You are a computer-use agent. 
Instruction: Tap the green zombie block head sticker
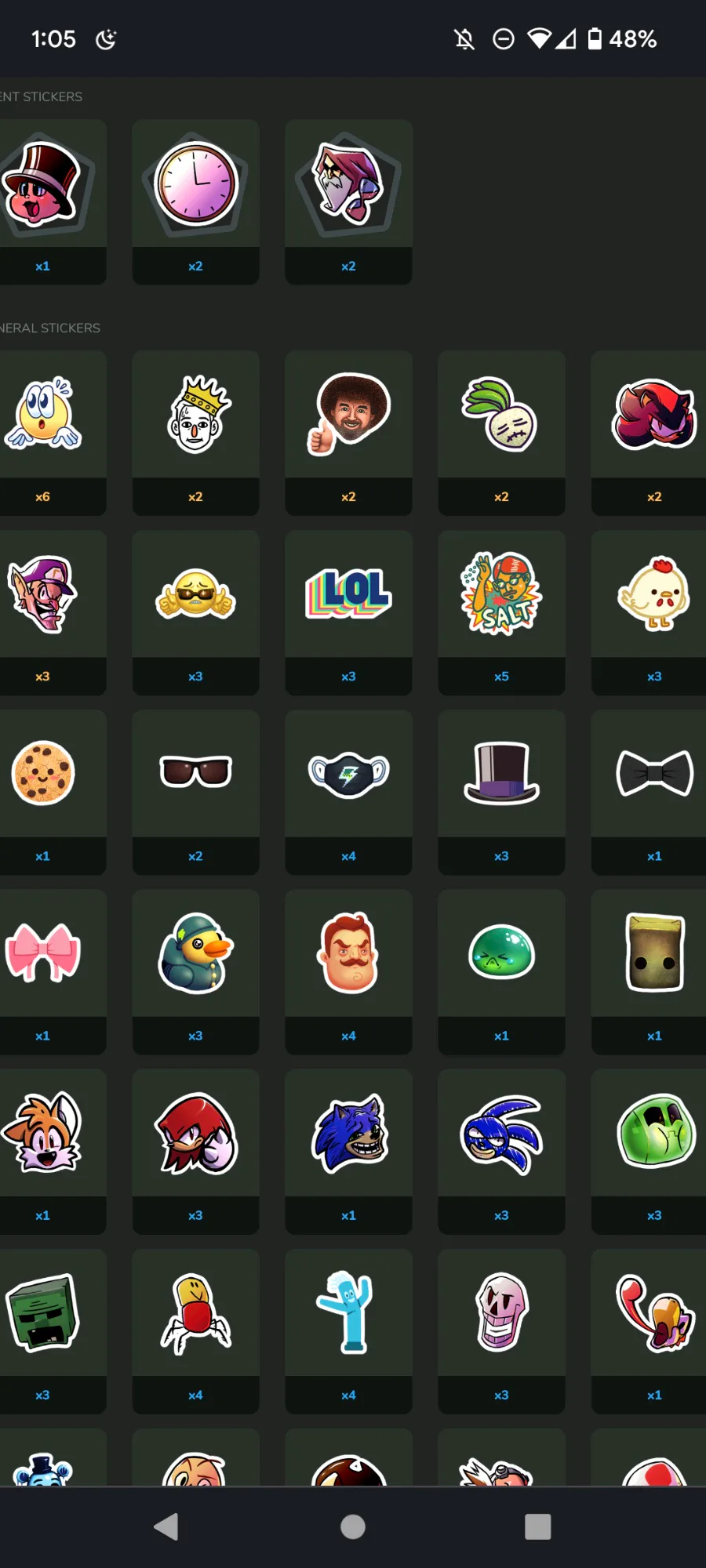43,1331
